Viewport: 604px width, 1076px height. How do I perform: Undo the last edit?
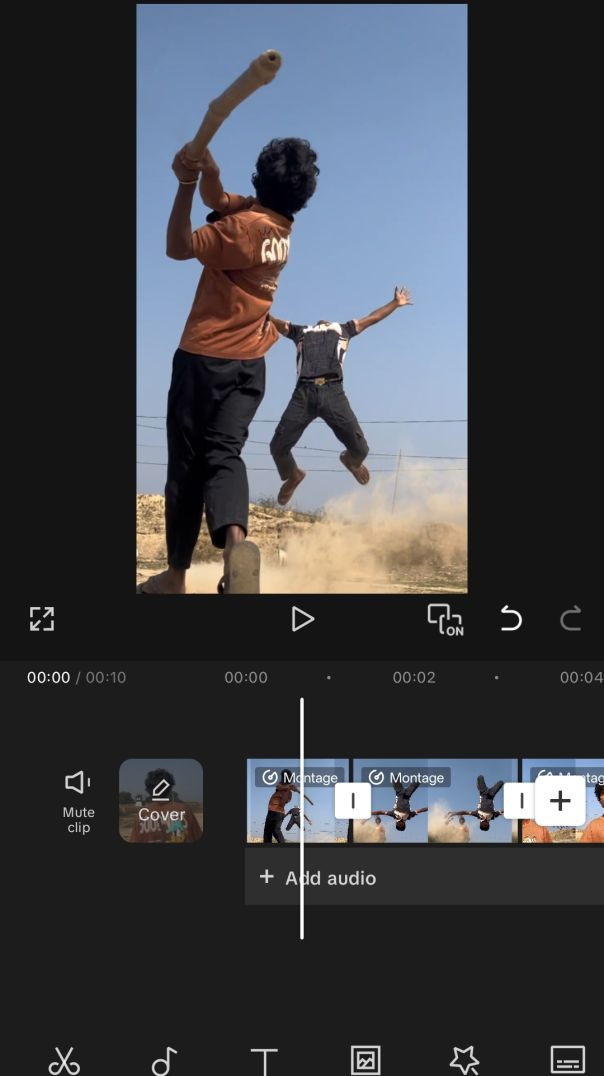(510, 620)
